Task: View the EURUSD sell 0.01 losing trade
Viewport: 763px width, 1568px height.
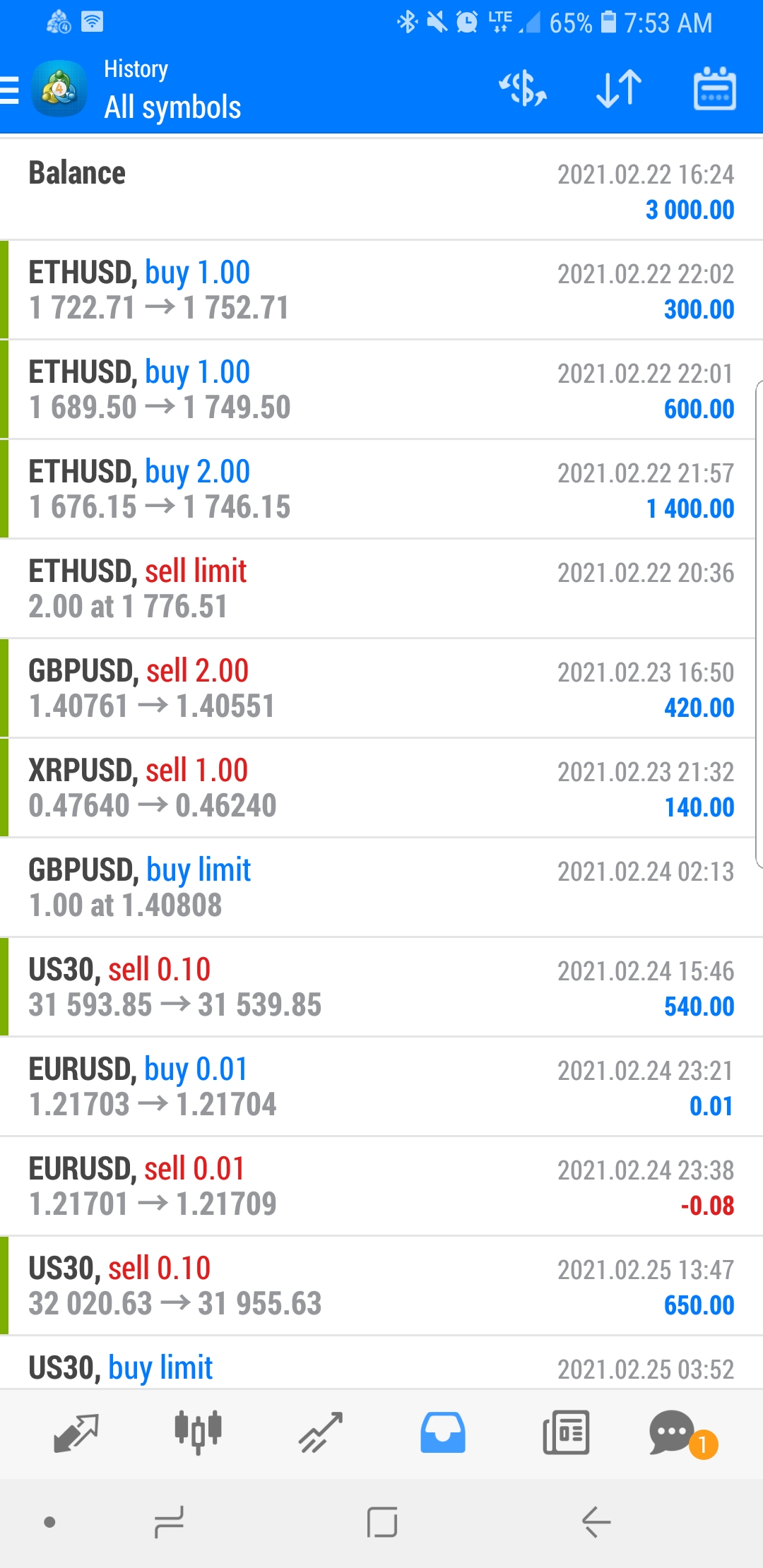Action: pos(381,1187)
